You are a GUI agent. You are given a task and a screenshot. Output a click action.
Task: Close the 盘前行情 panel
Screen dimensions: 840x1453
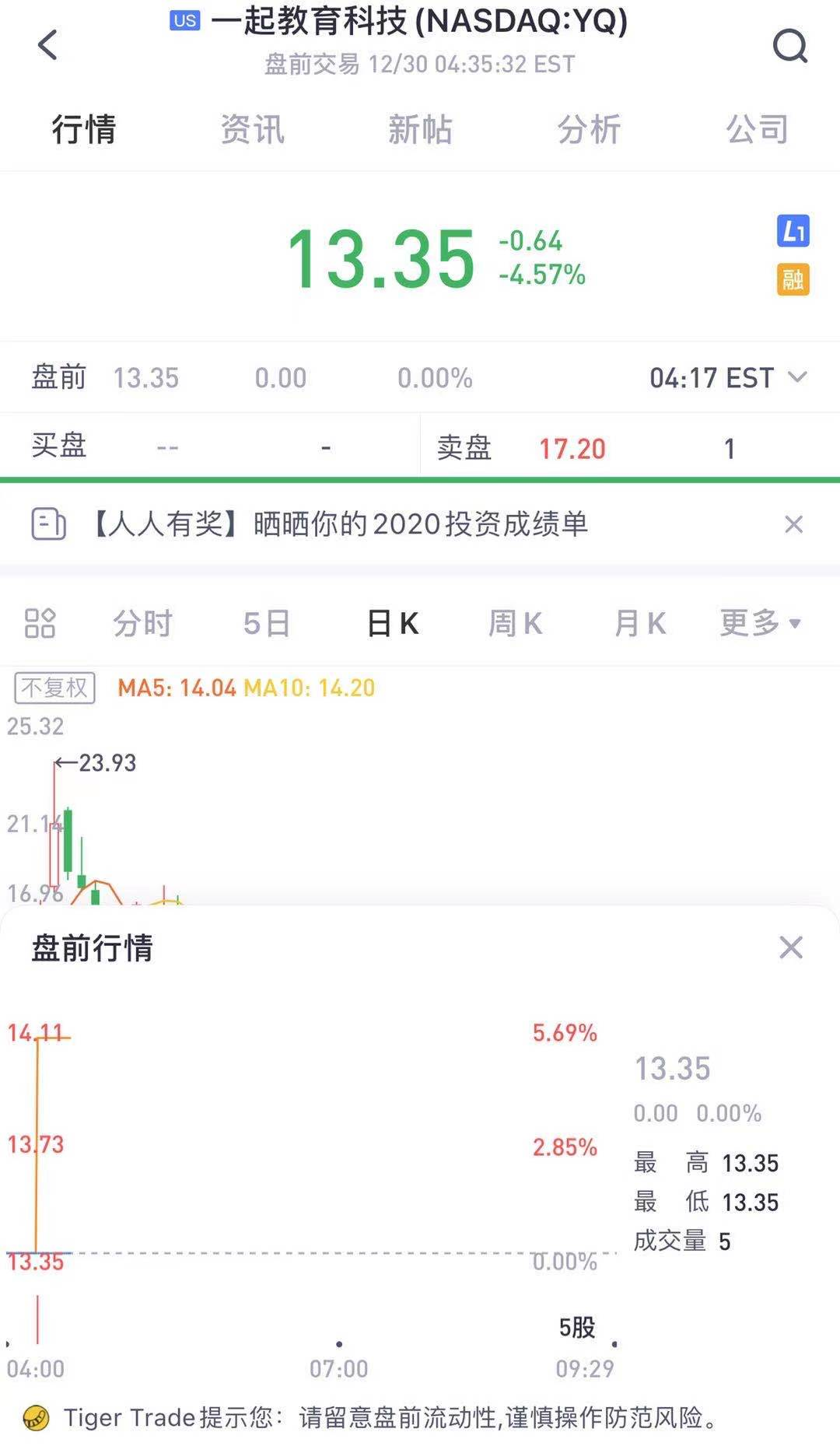pos(791,947)
